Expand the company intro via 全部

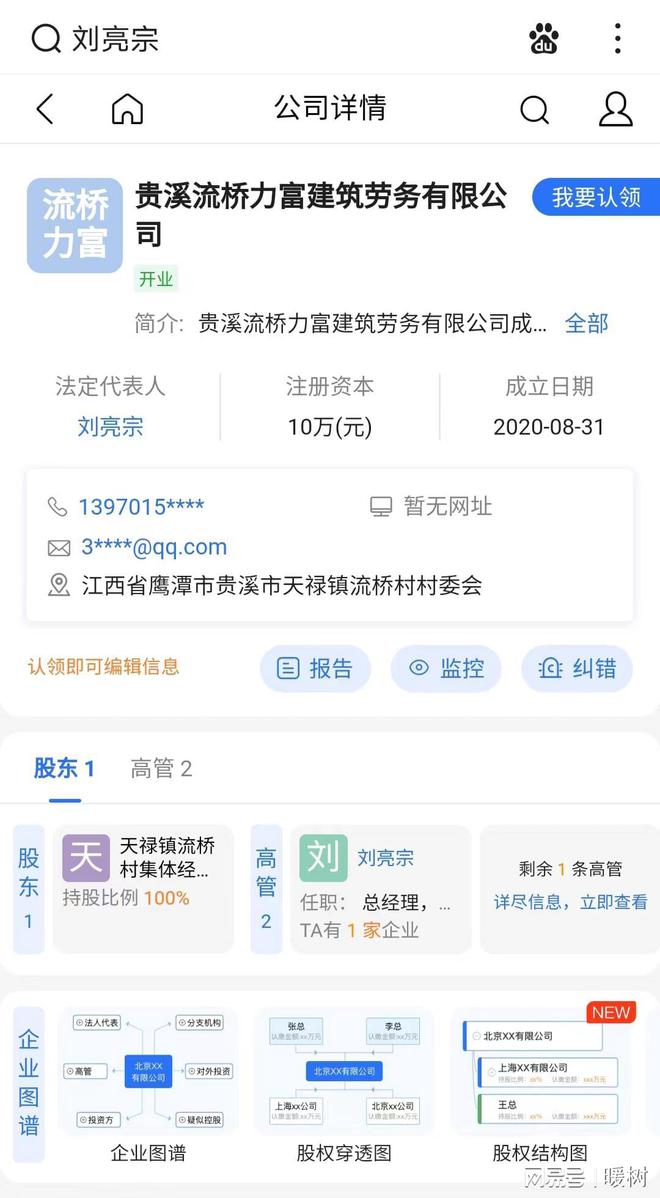(x=587, y=323)
